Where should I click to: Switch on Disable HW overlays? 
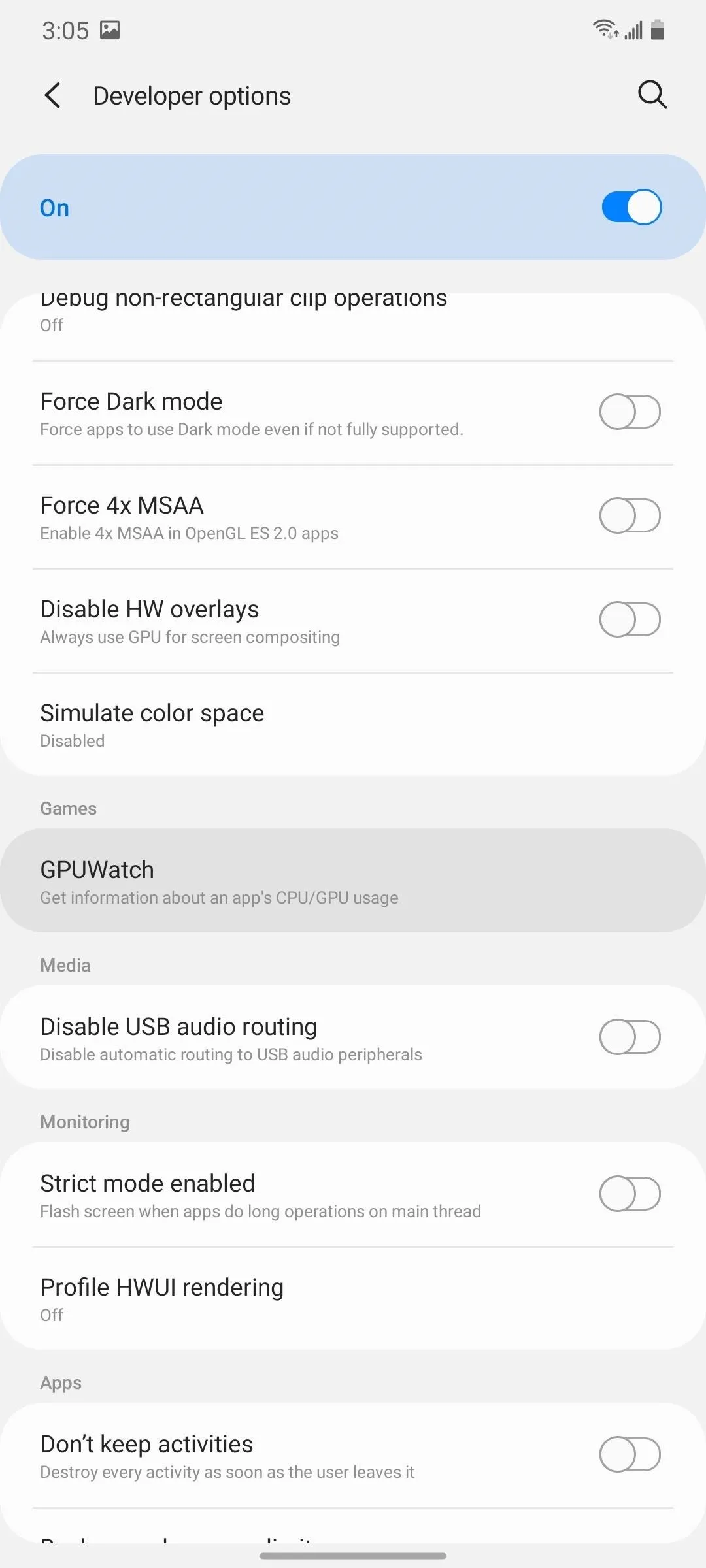630,619
